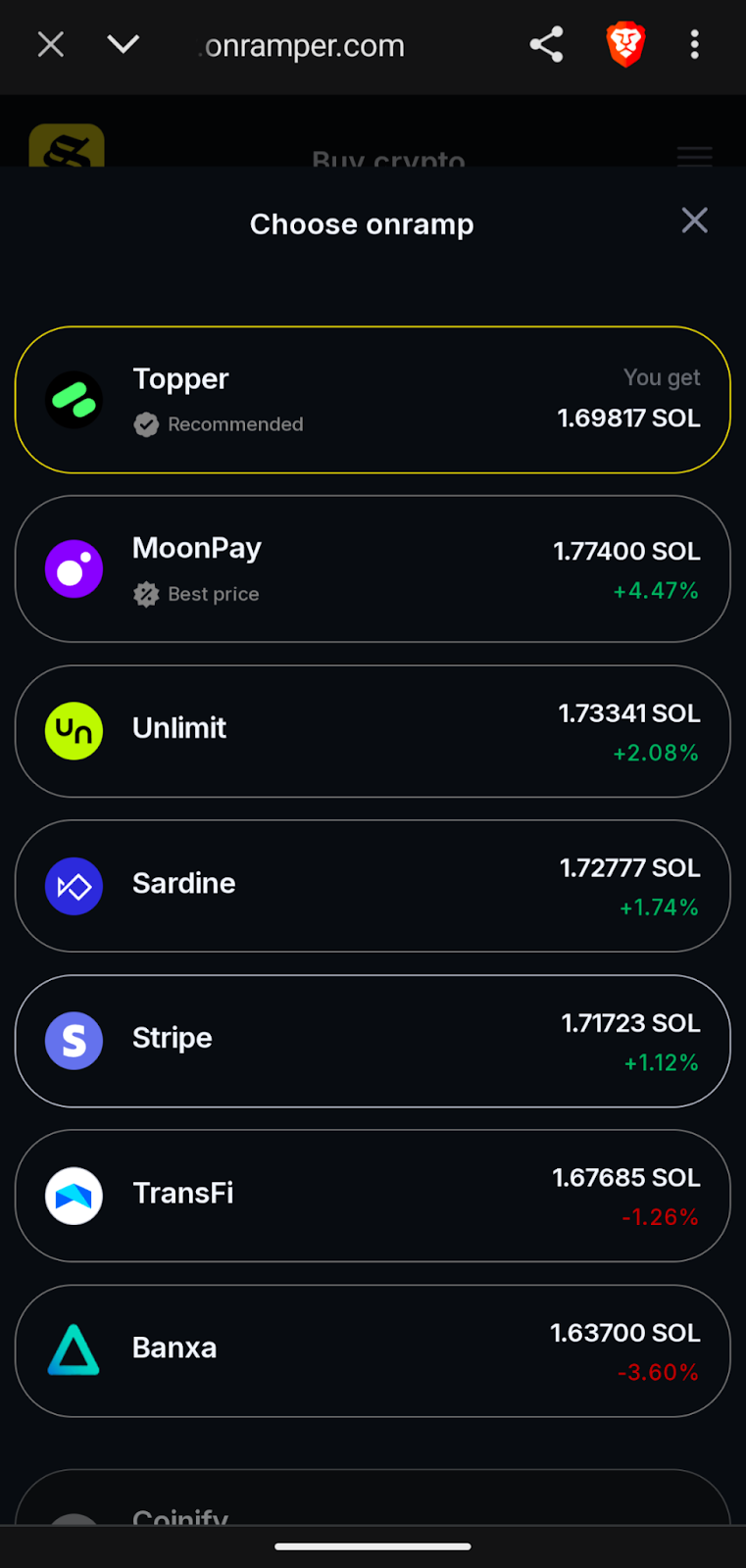The image size is (746, 1568).
Task: Close the Choose onramp dialog
Action: [695, 220]
